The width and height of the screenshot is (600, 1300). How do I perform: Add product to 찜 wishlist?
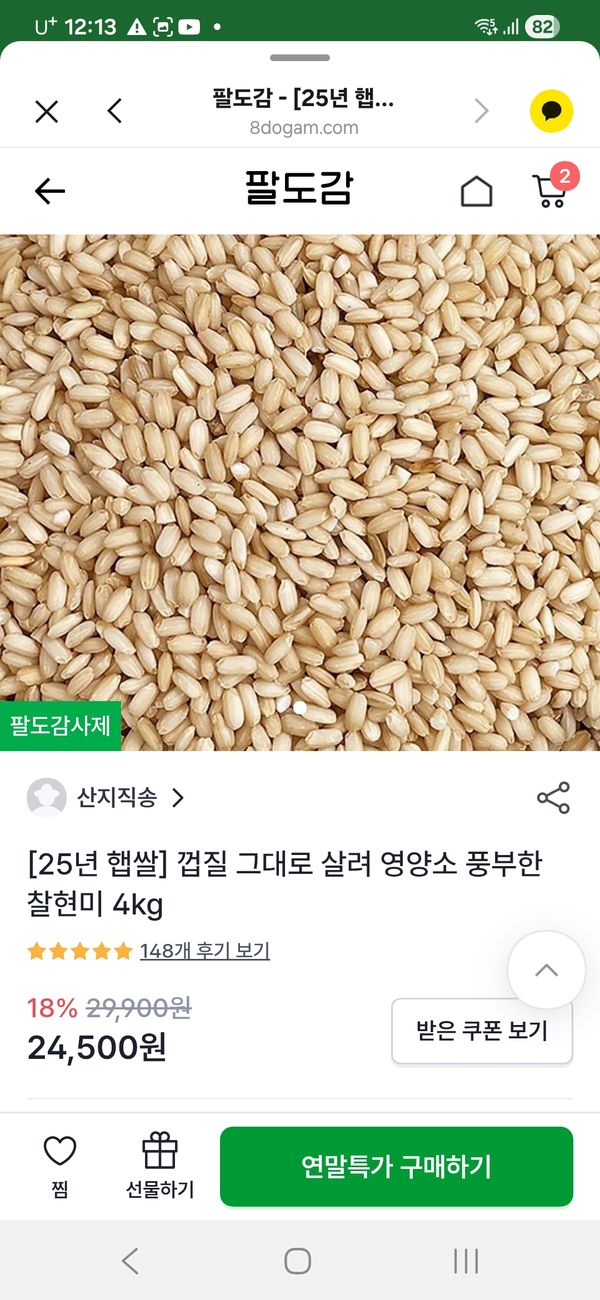point(60,1166)
